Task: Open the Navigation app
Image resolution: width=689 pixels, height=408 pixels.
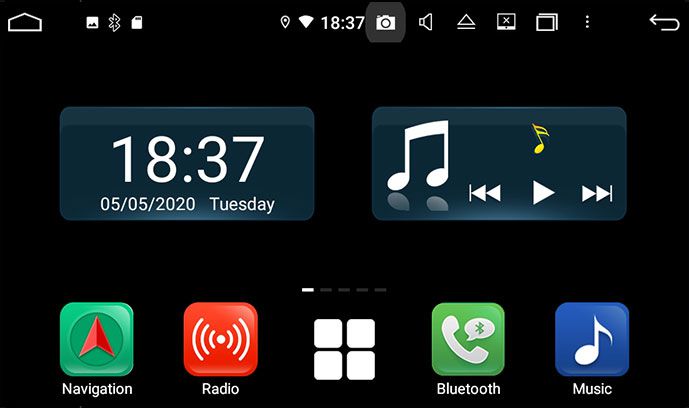Action: [x=96, y=340]
